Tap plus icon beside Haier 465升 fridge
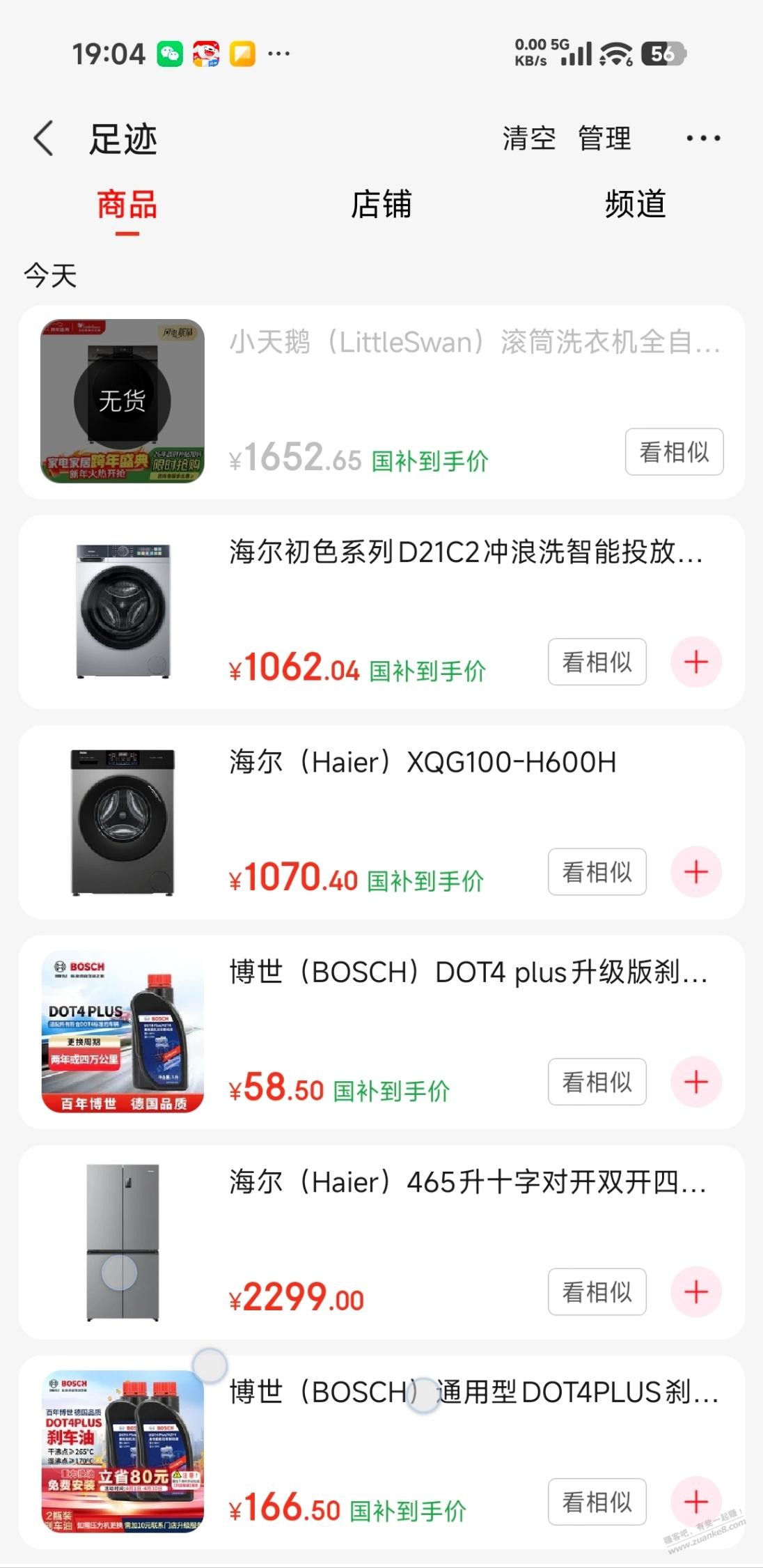The height and width of the screenshot is (1568, 763). point(695,1292)
